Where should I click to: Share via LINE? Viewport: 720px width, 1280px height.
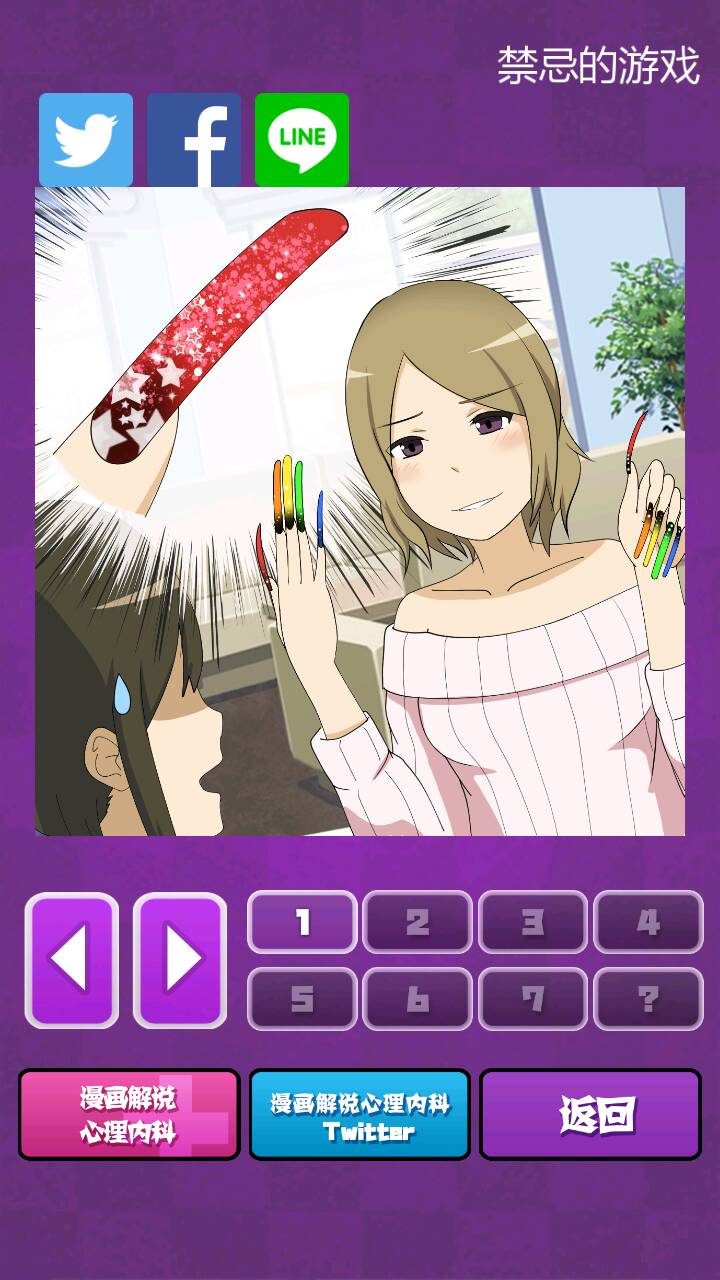click(x=302, y=140)
